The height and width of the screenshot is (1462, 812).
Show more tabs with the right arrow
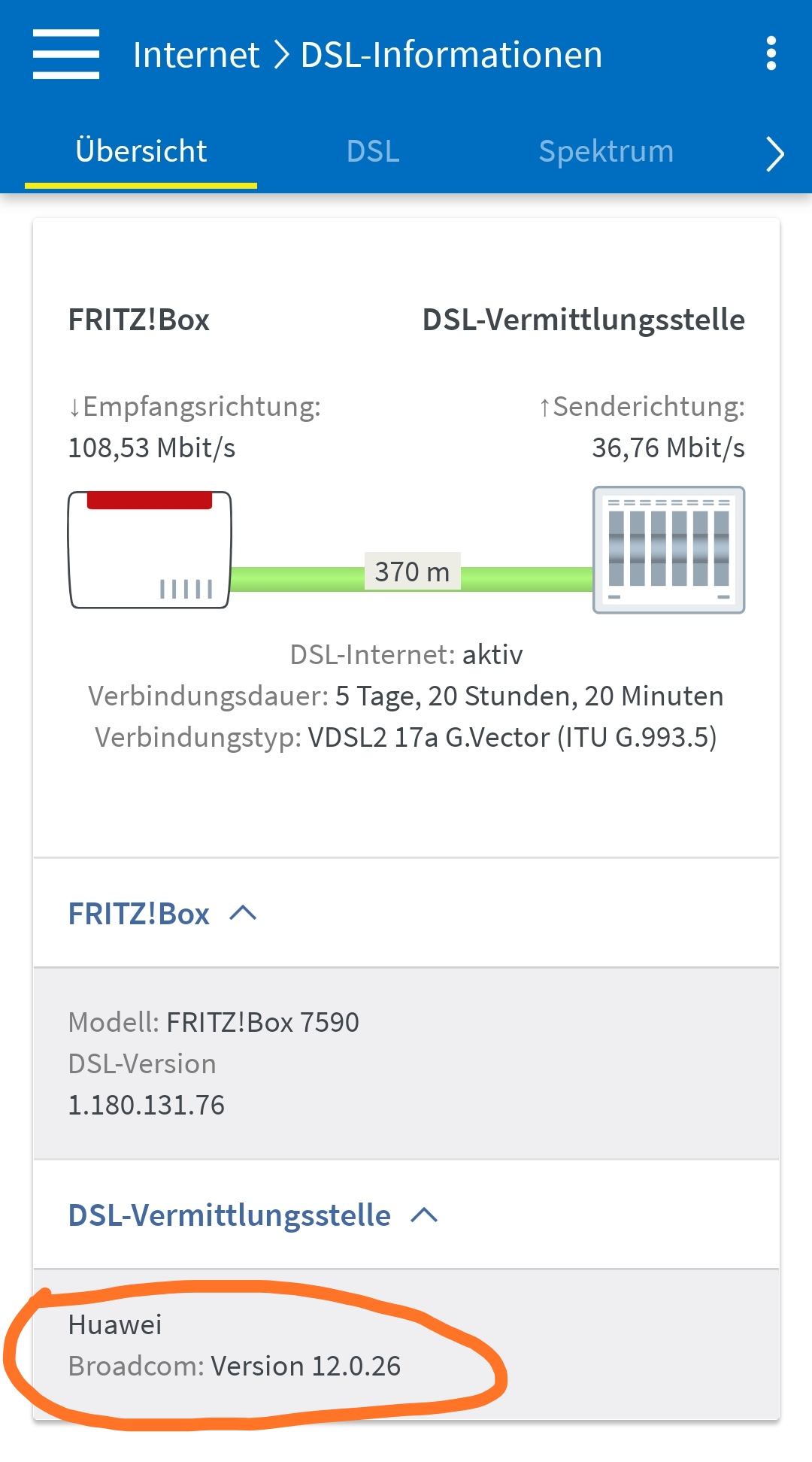click(775, 154)
